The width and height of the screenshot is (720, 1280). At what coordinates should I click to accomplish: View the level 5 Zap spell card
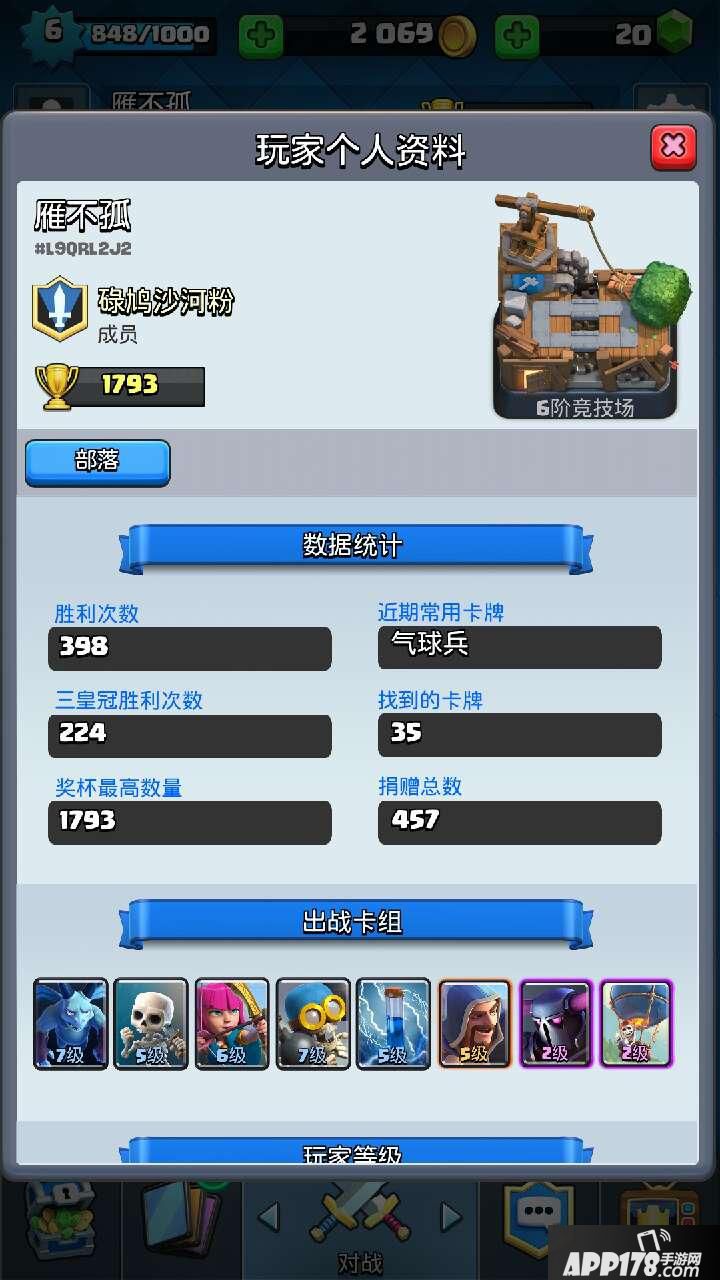click(393, 1023)
